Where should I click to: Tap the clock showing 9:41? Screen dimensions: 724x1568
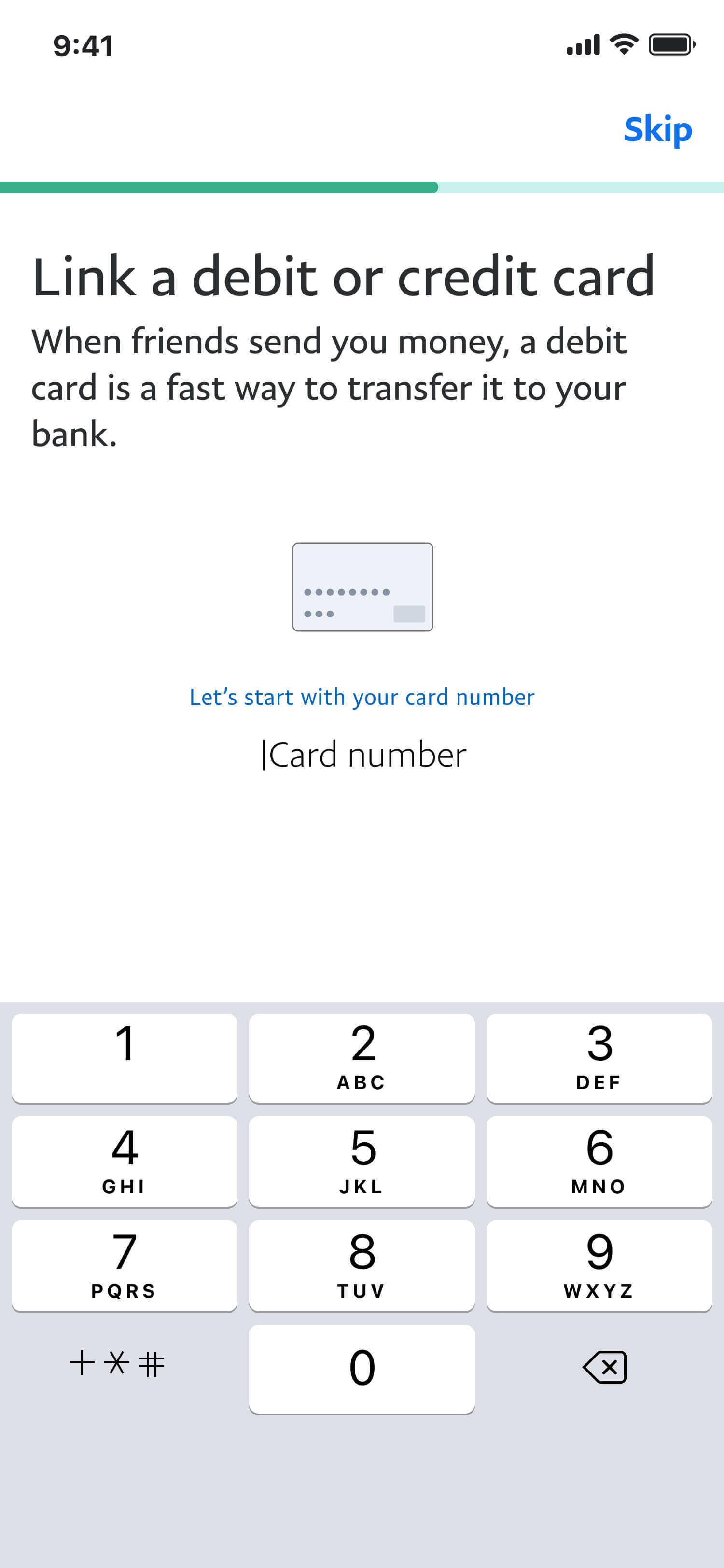82,46
